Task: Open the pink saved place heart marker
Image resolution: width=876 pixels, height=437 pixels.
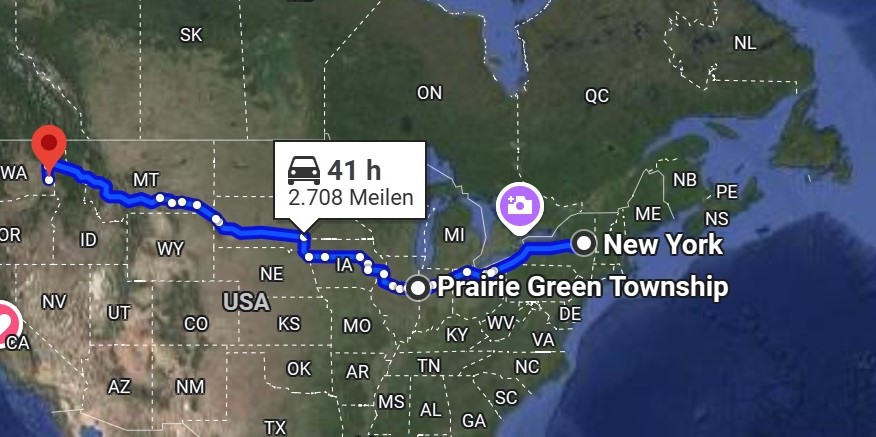Action: [7, 320]
